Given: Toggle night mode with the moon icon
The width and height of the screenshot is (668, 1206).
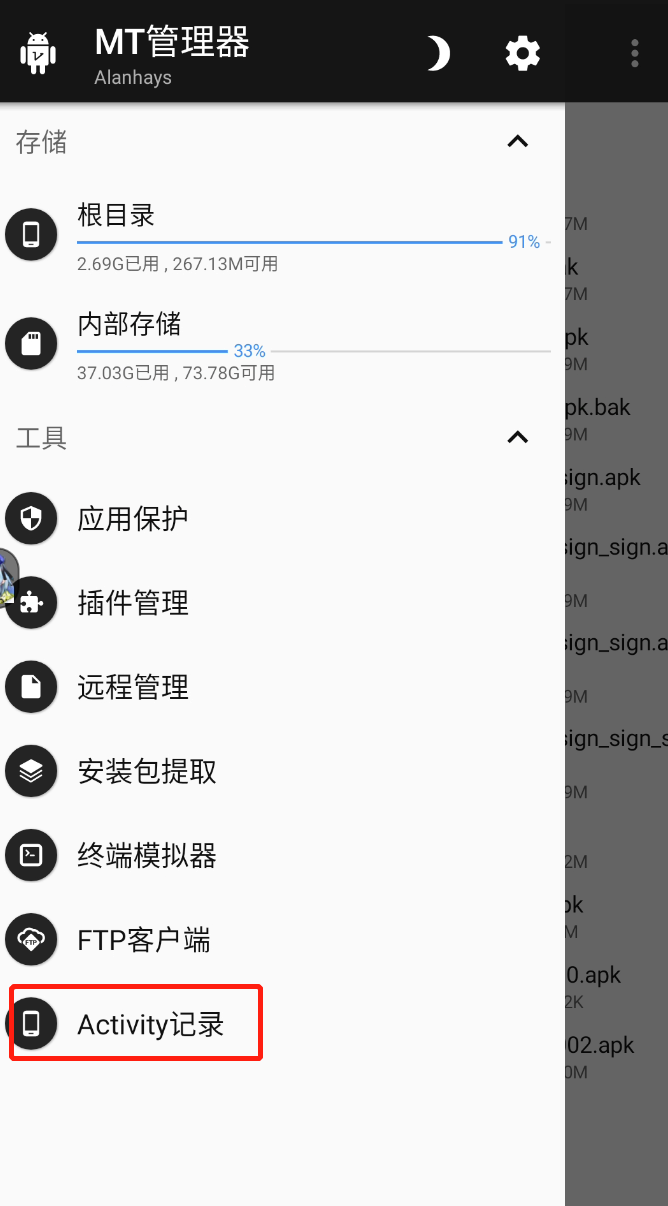Looking at the screenshot, I should (x=437, y=53).
